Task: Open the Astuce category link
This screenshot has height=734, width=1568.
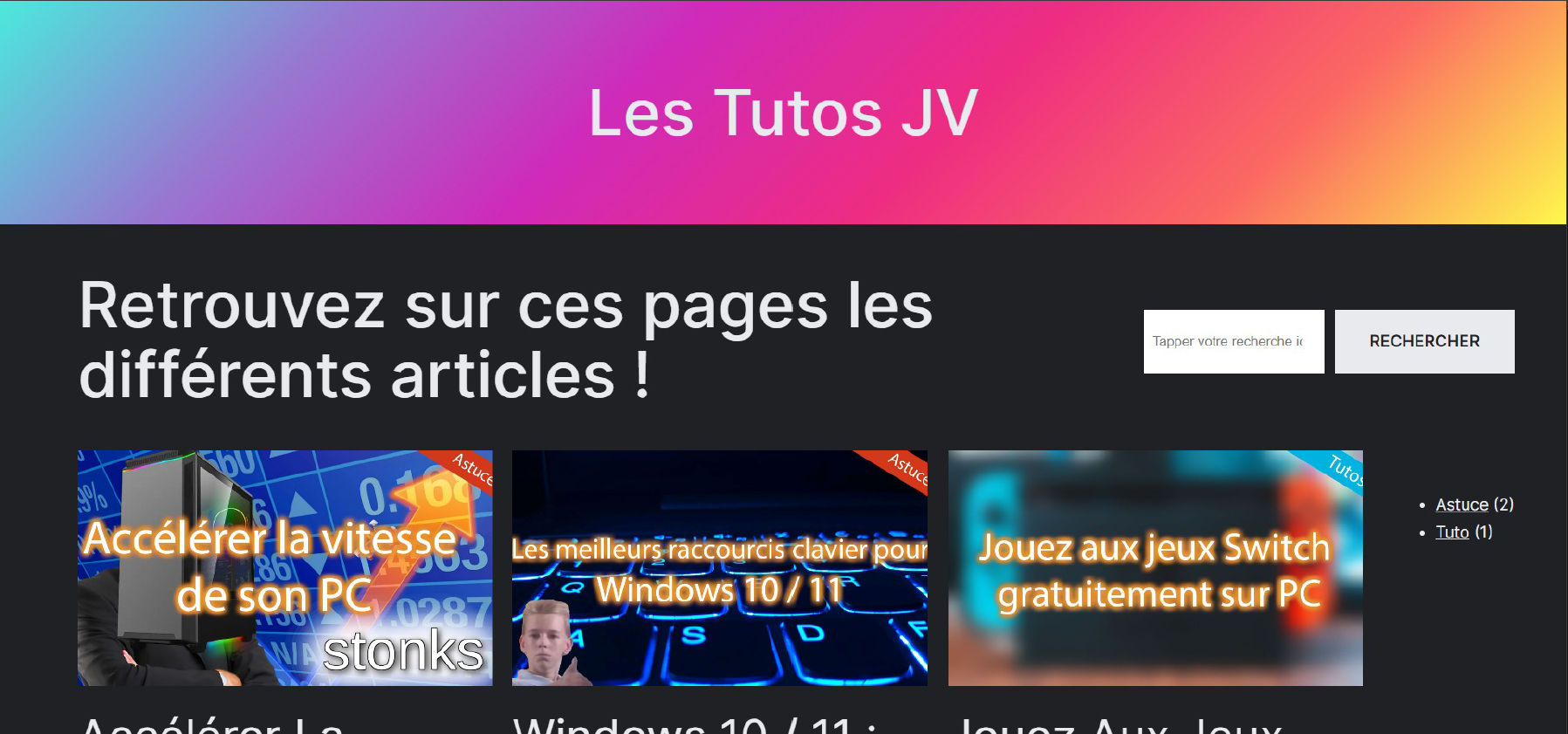Action: [x=1462, y=504]
